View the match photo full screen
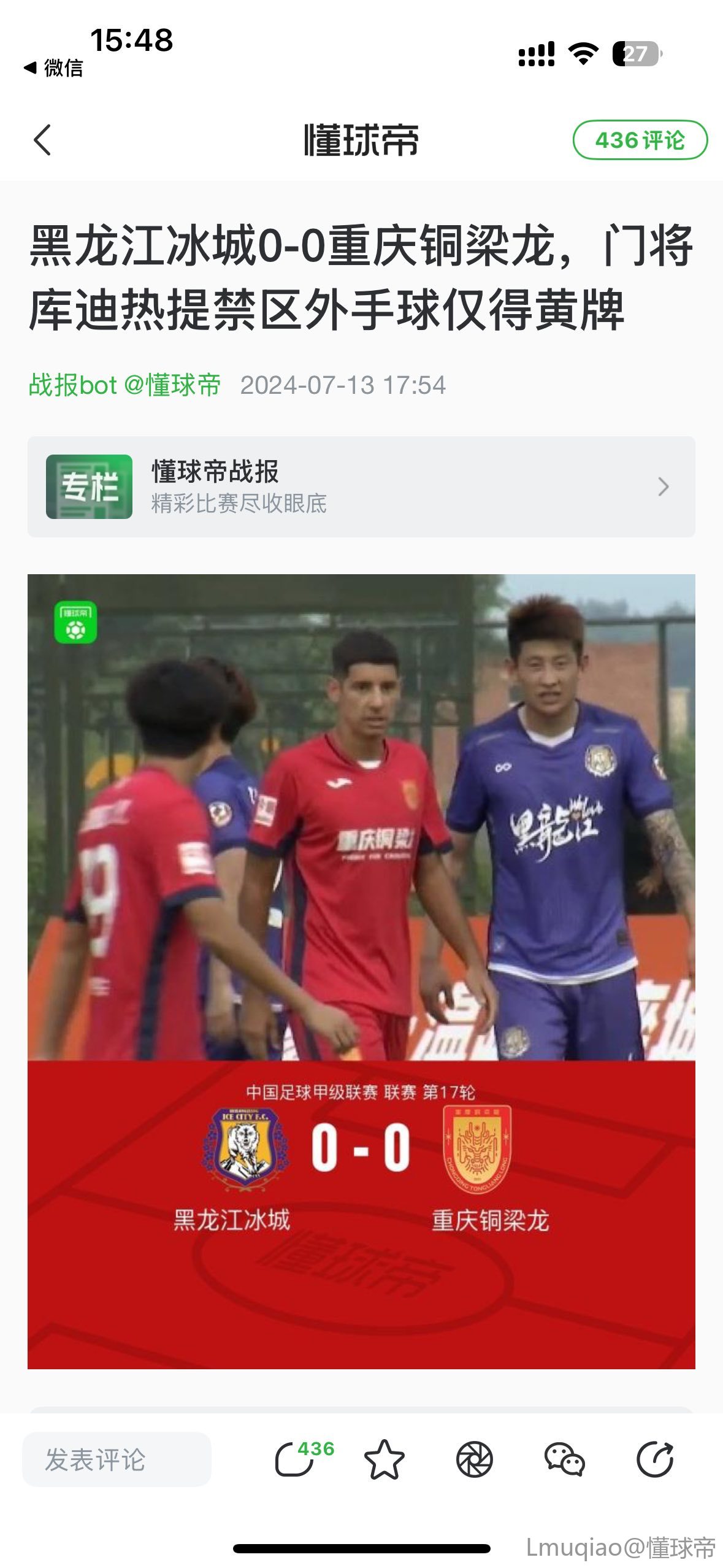 361,816
